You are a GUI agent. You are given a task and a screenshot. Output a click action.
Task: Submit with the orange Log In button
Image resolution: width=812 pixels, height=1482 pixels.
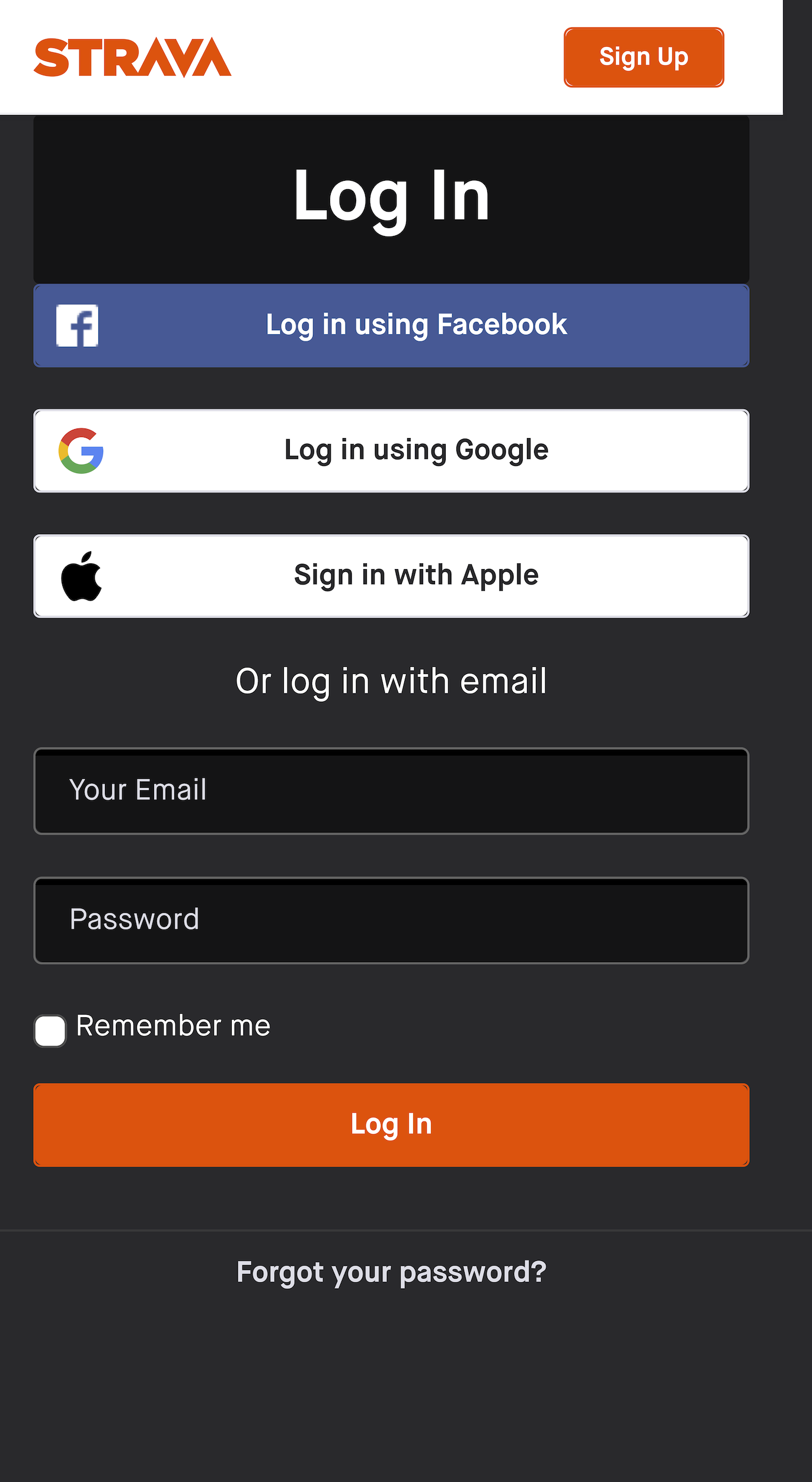(391, 1125)
